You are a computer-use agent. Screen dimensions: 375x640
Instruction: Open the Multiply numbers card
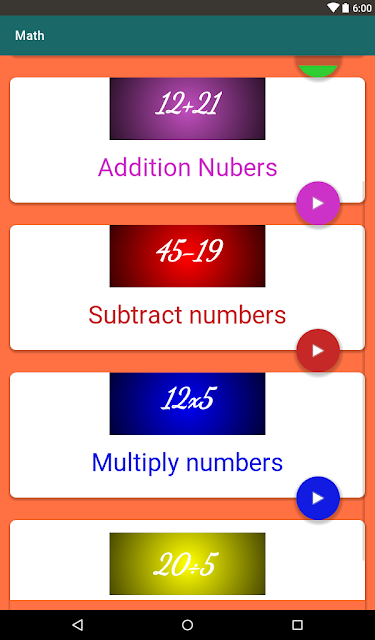pos(187,435)
